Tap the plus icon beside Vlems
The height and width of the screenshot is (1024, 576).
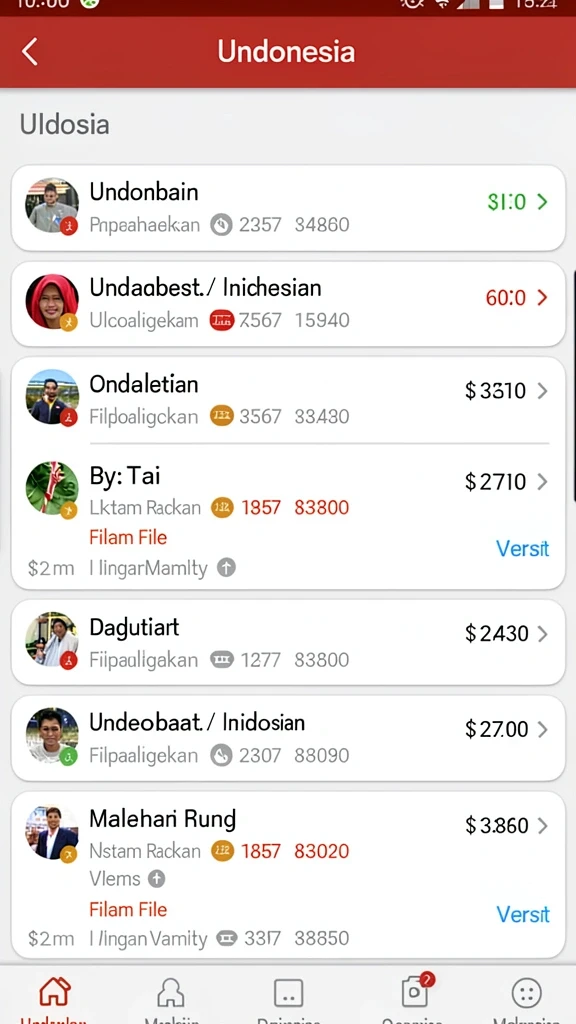click(156, 879)
